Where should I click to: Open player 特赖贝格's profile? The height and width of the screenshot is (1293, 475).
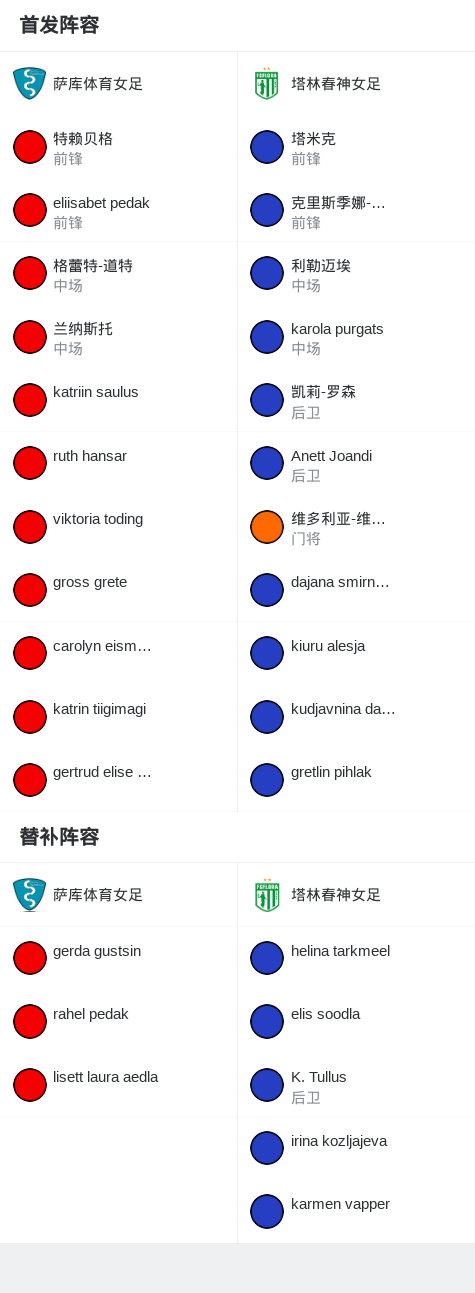tap(118, 147)
